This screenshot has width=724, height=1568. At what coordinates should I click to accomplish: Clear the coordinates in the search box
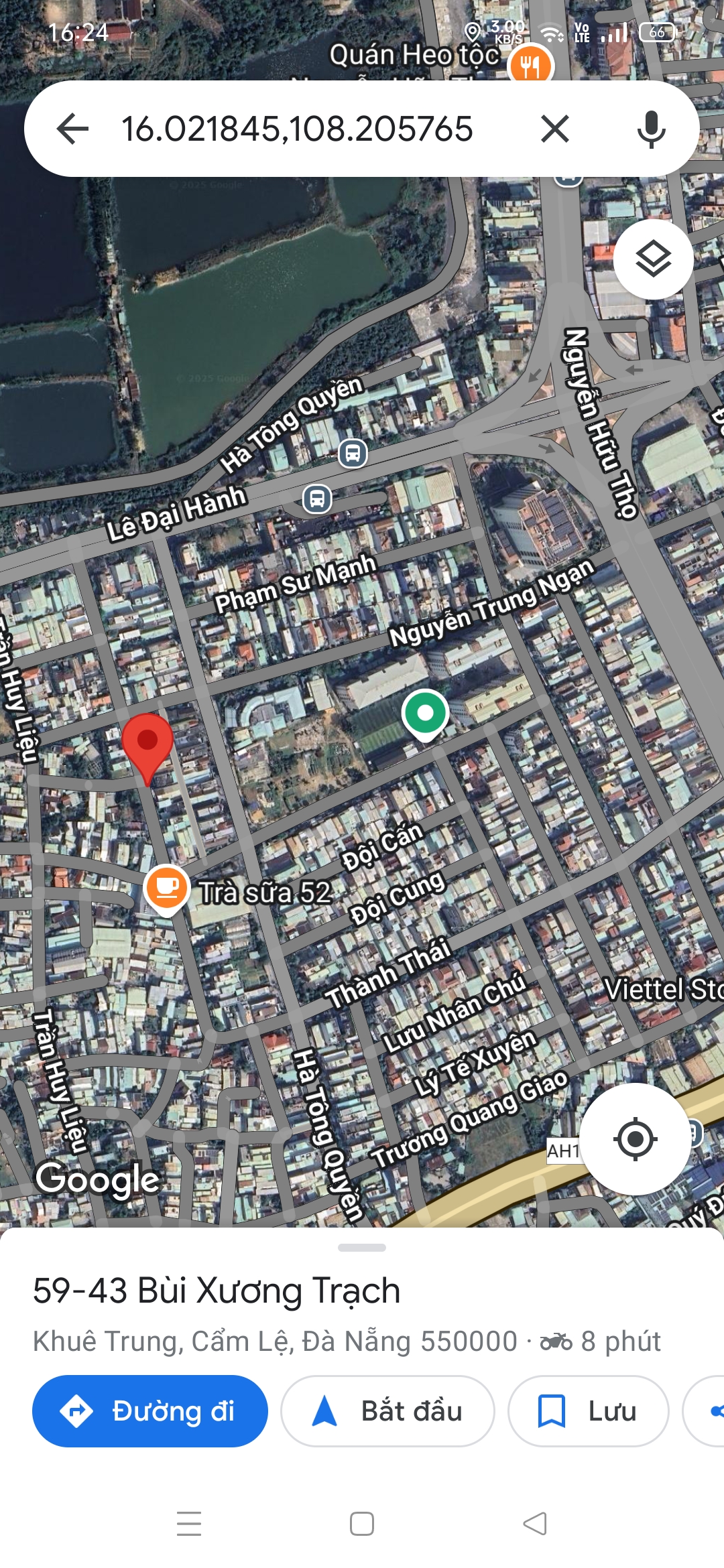(554, 129)
